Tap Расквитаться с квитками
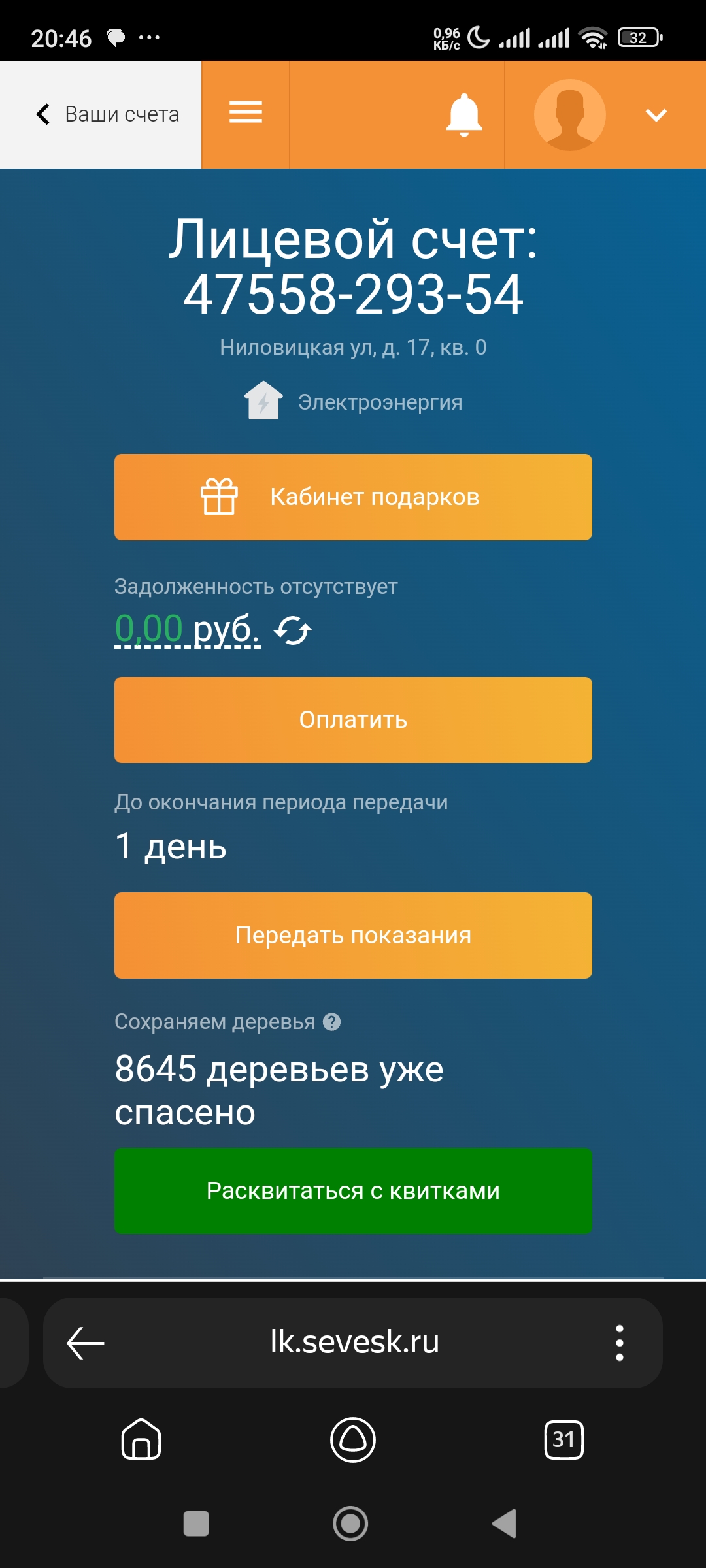 [353, 1191]
